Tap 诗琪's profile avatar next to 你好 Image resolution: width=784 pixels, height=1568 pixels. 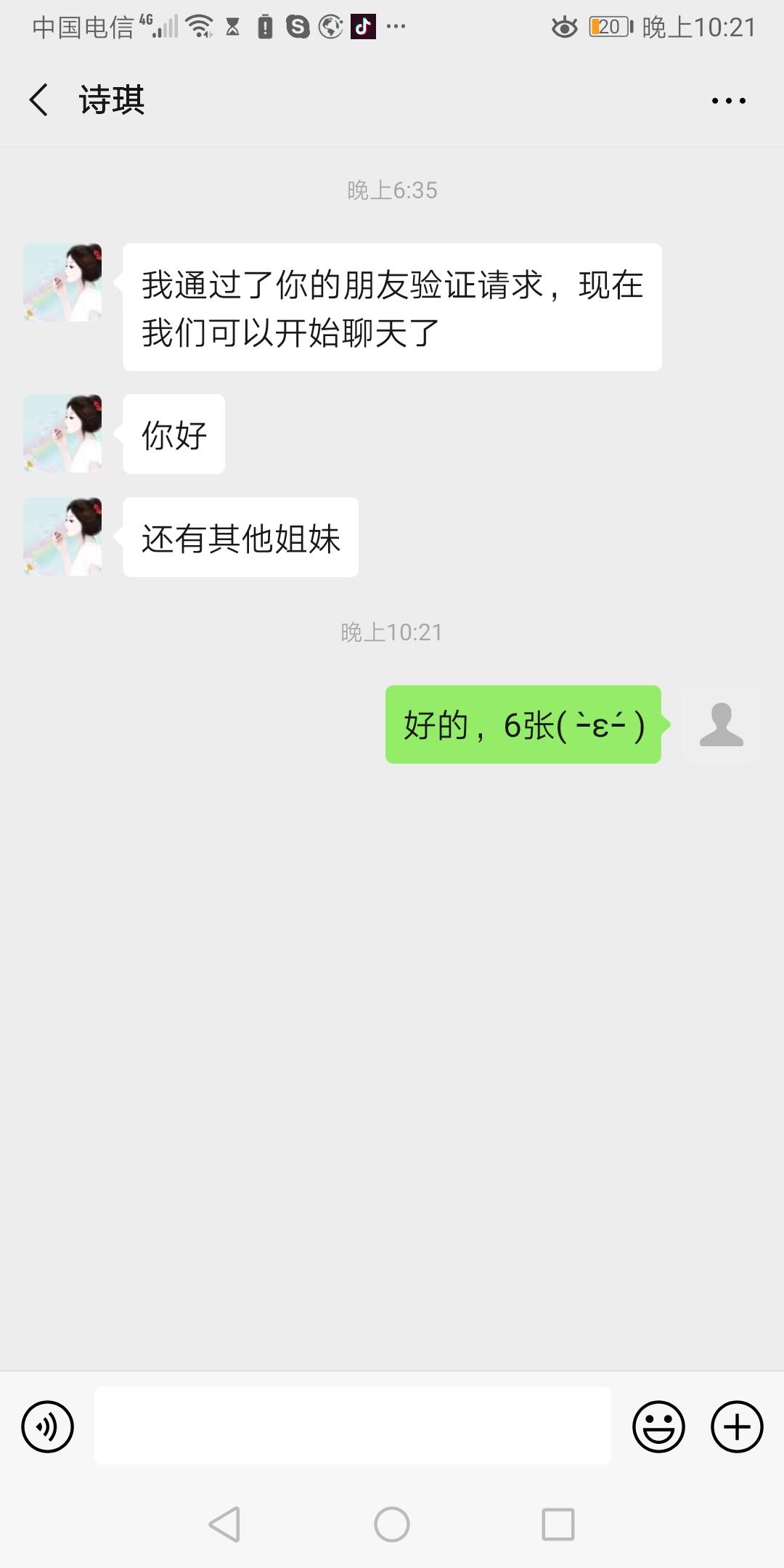(x=61, y=433)
